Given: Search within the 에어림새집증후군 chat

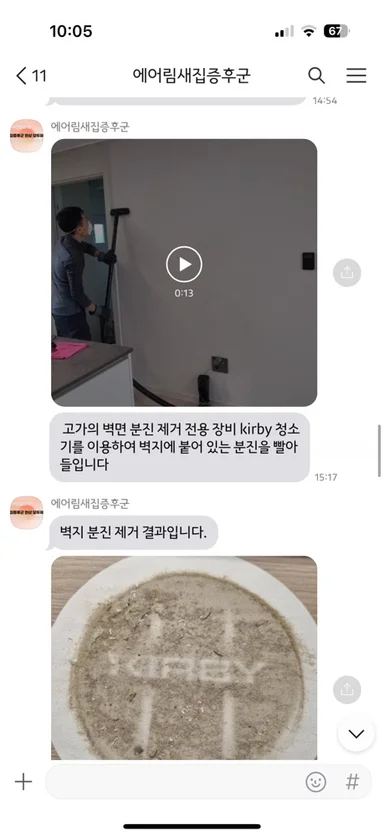Looking at the screenshot, I should [x=316, y=76].
